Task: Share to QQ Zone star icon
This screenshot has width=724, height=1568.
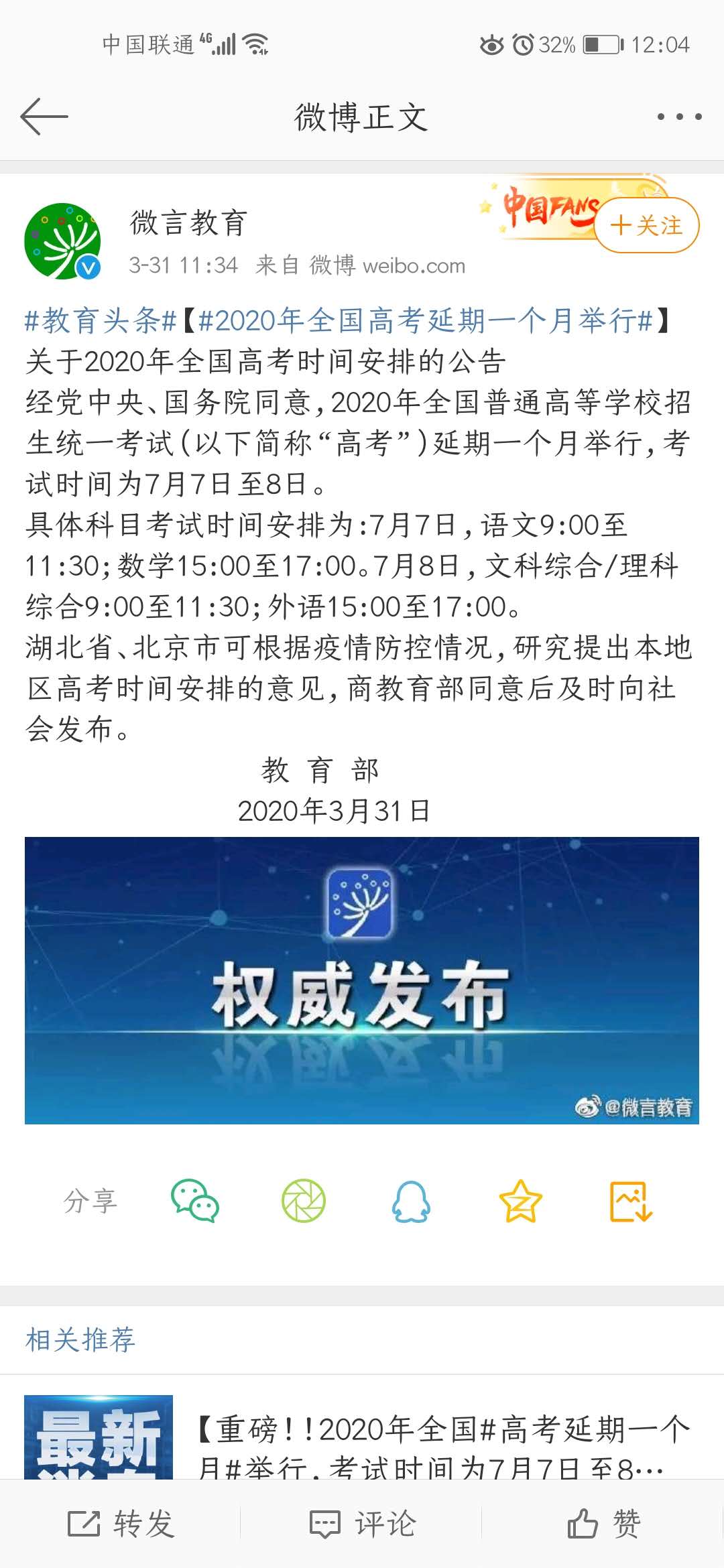Action: [x=520, y=1201]
